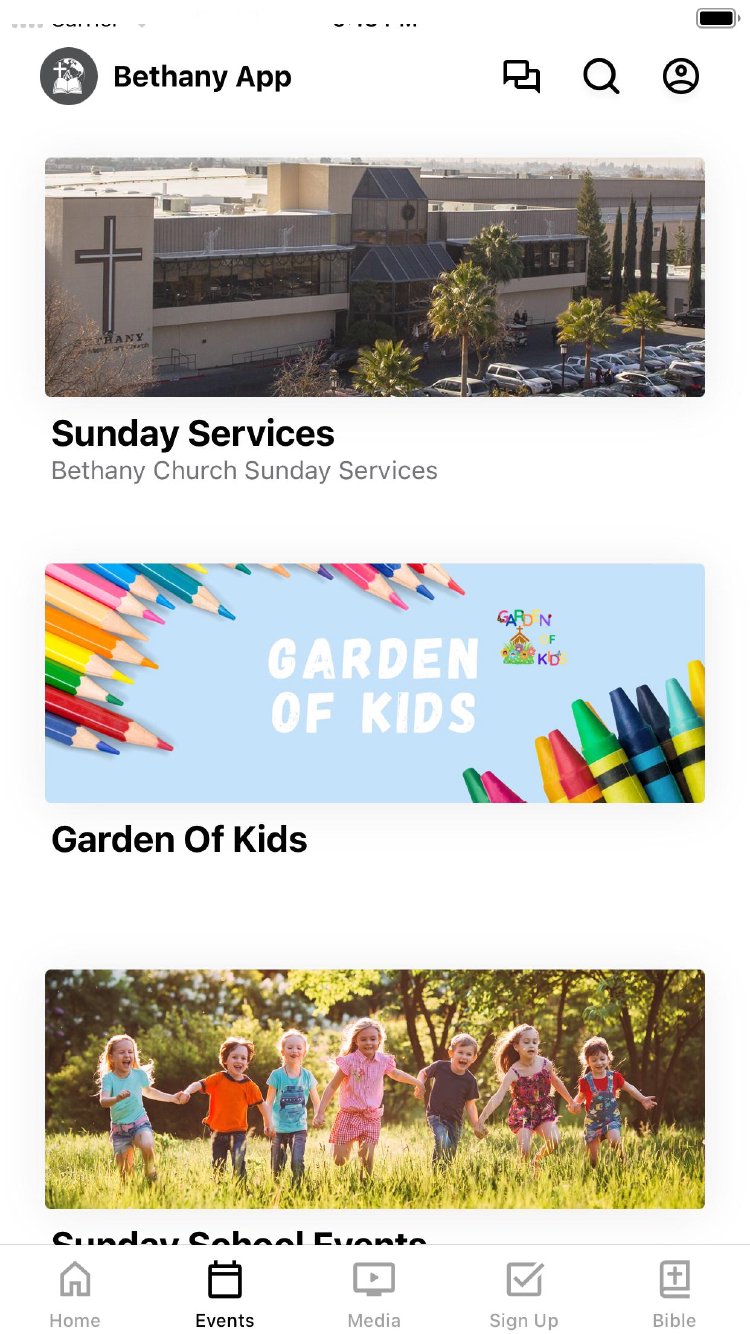750x1334 pixels.
Task: Open the Bible tab
Action: (674, 1293)
